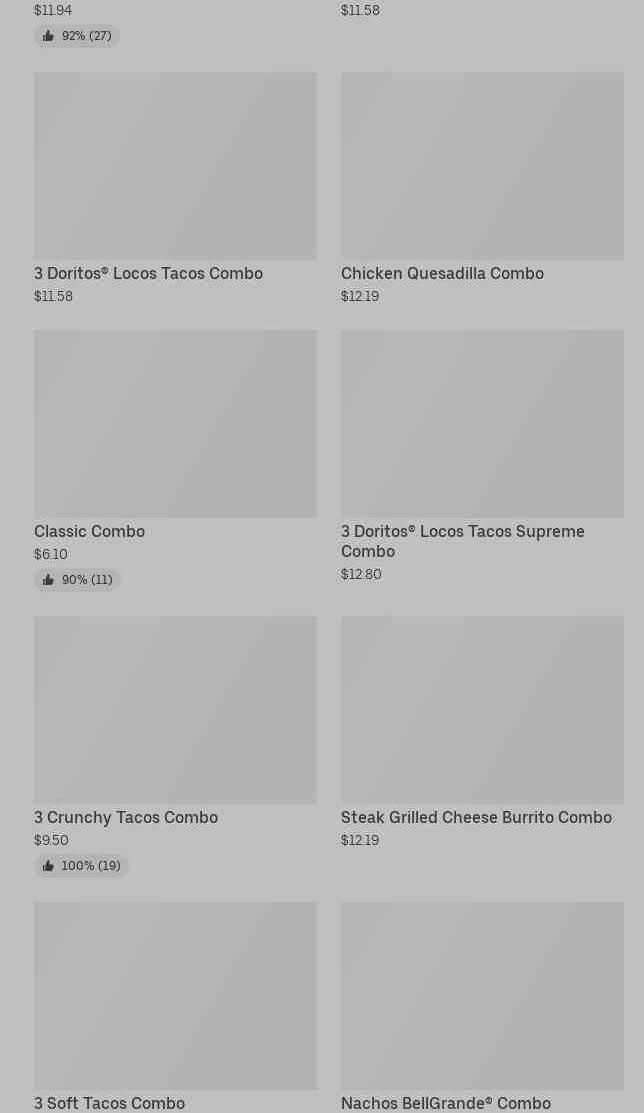
Task: View the Classic Combo for $6.10
Action: 175,460
